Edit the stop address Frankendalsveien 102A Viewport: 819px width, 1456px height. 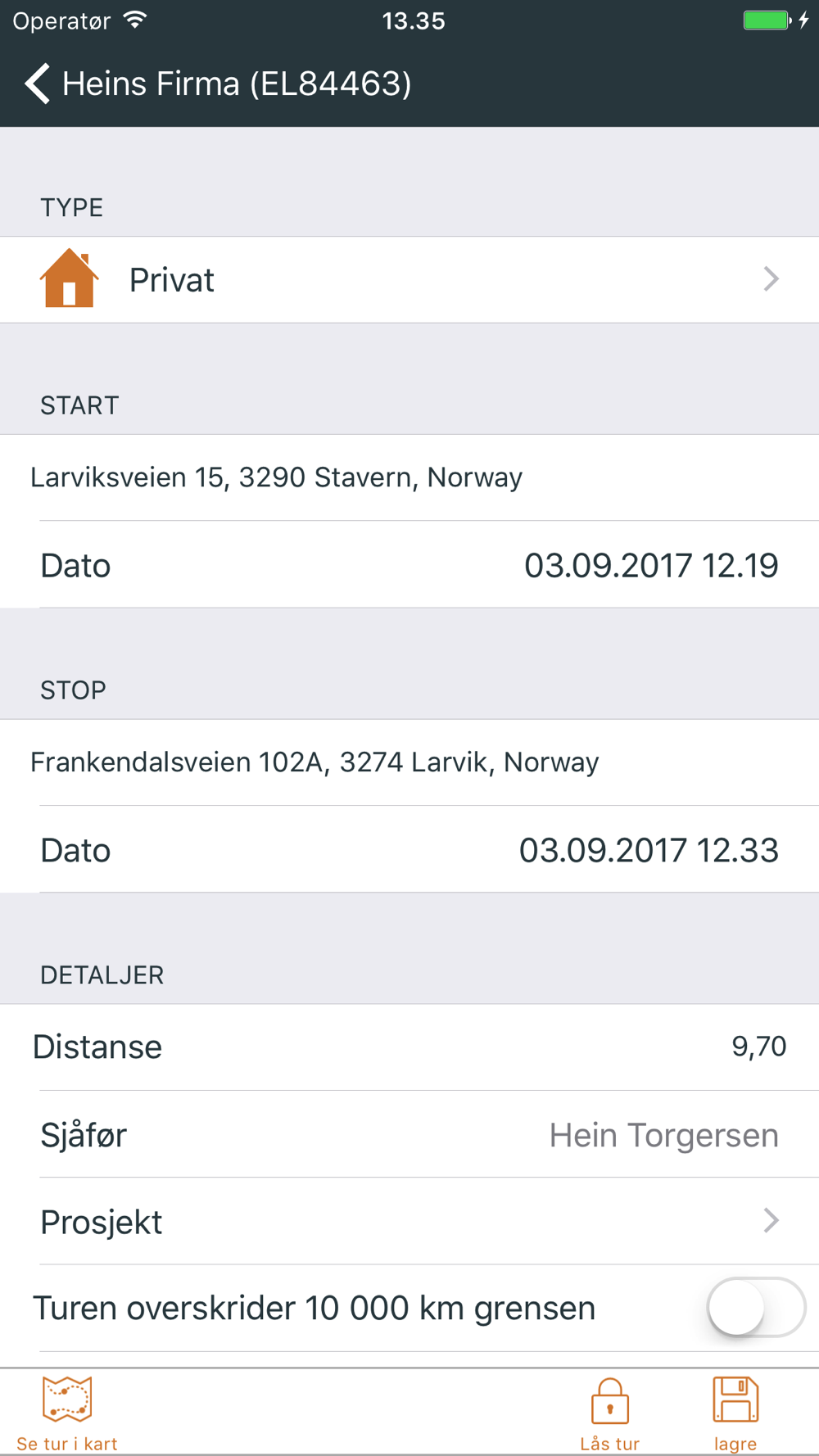tap(409, 762)
